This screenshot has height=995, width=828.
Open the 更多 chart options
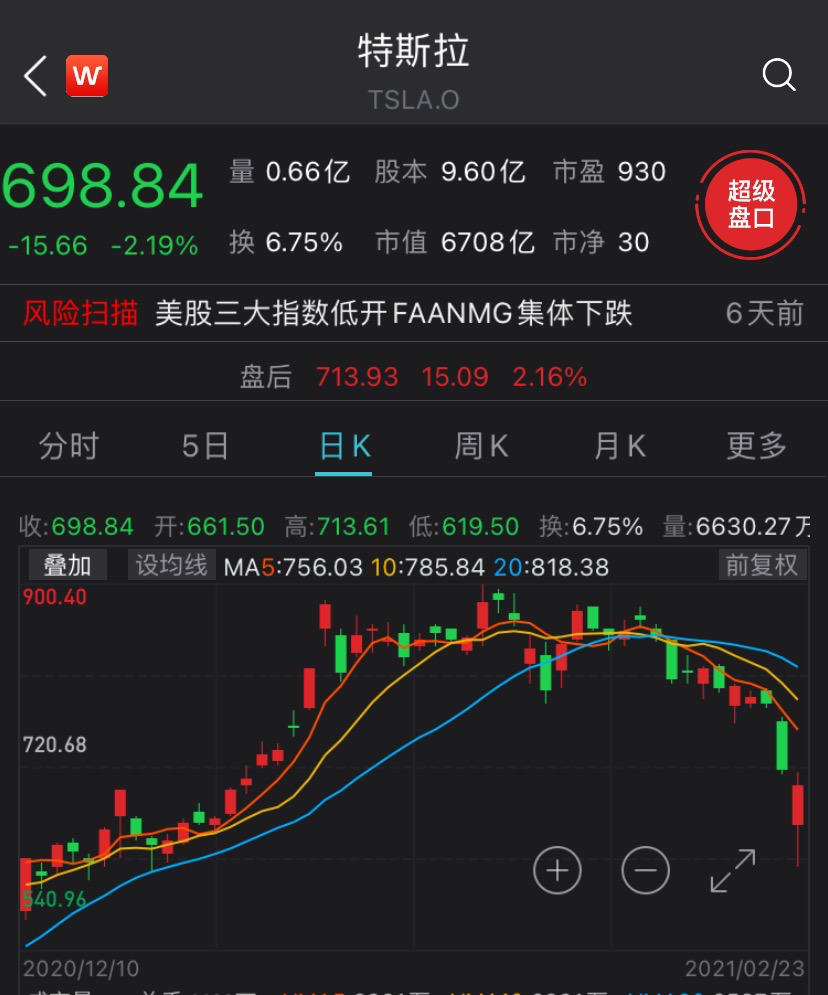click(756, 446)
